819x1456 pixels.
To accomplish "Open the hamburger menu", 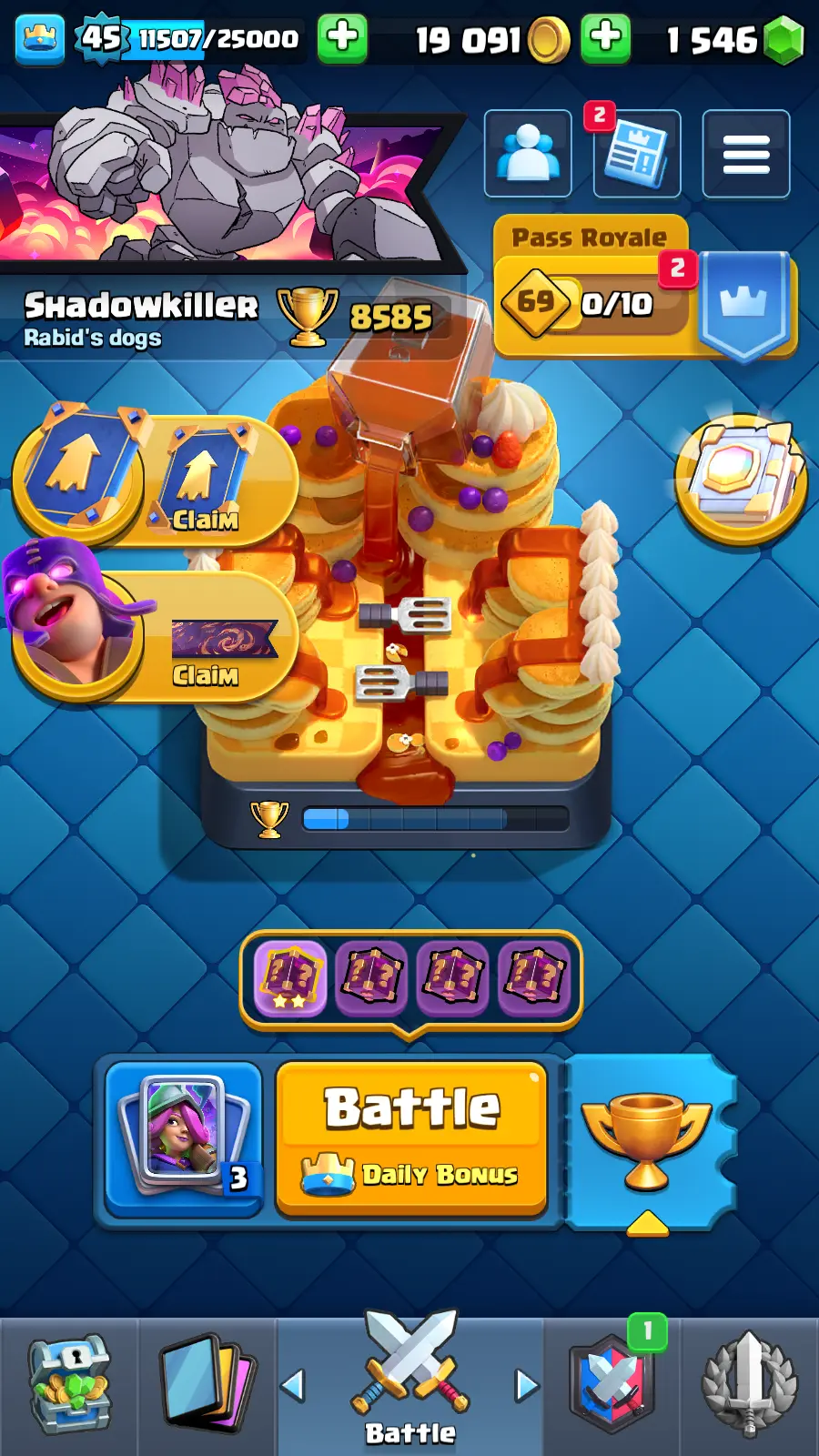I will [x=745, y=154].
